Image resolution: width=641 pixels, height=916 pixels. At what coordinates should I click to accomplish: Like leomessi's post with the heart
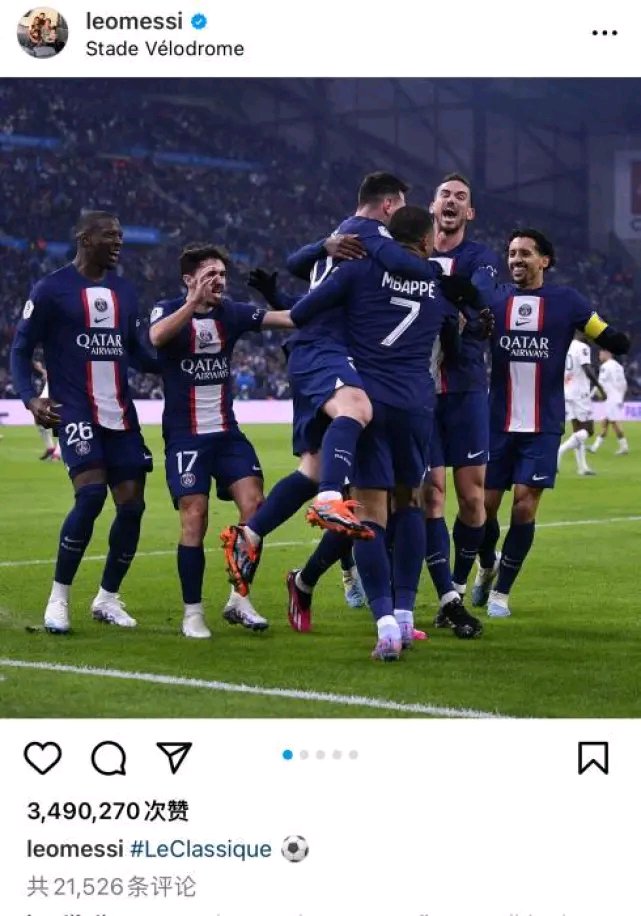coord(42,758)
